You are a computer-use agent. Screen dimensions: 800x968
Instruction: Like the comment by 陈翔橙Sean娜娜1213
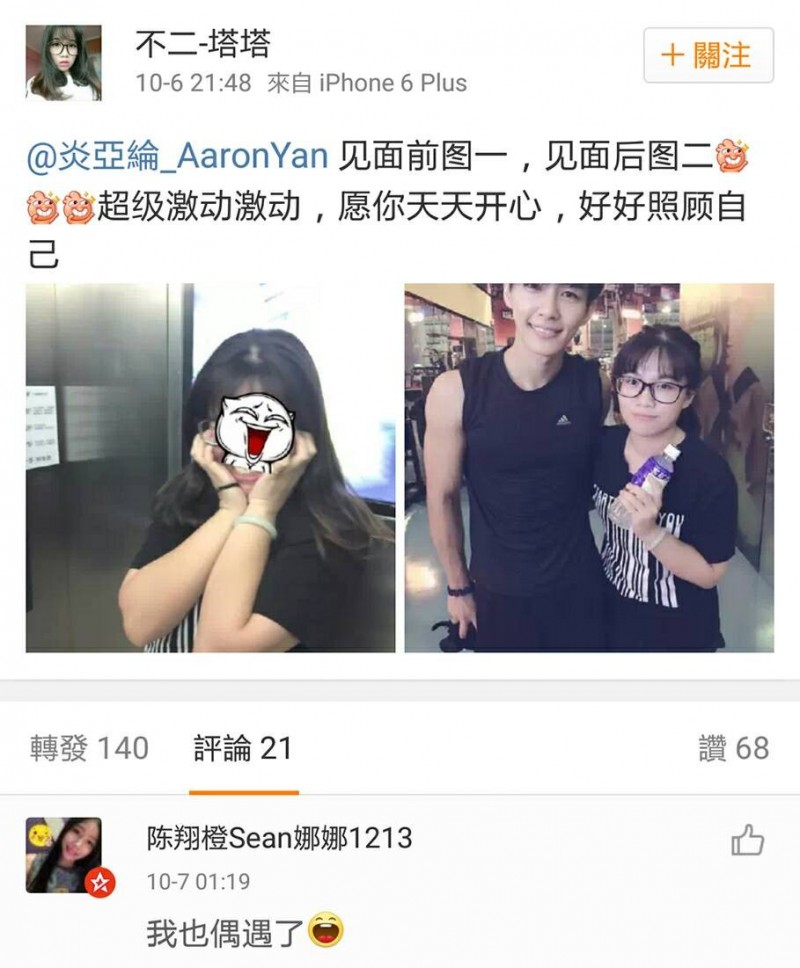tap(747, 841)
